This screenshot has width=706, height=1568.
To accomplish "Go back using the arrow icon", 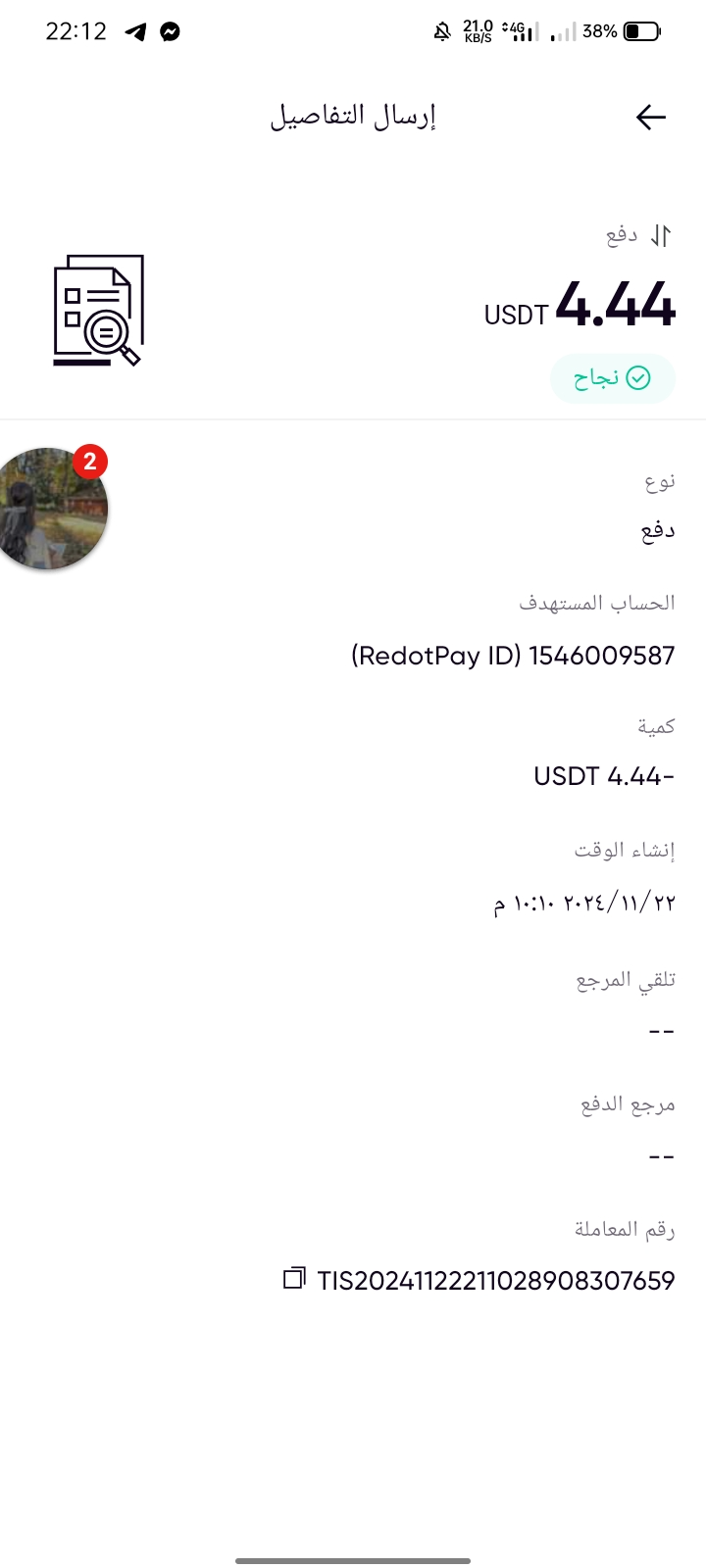I will [651, 118].
